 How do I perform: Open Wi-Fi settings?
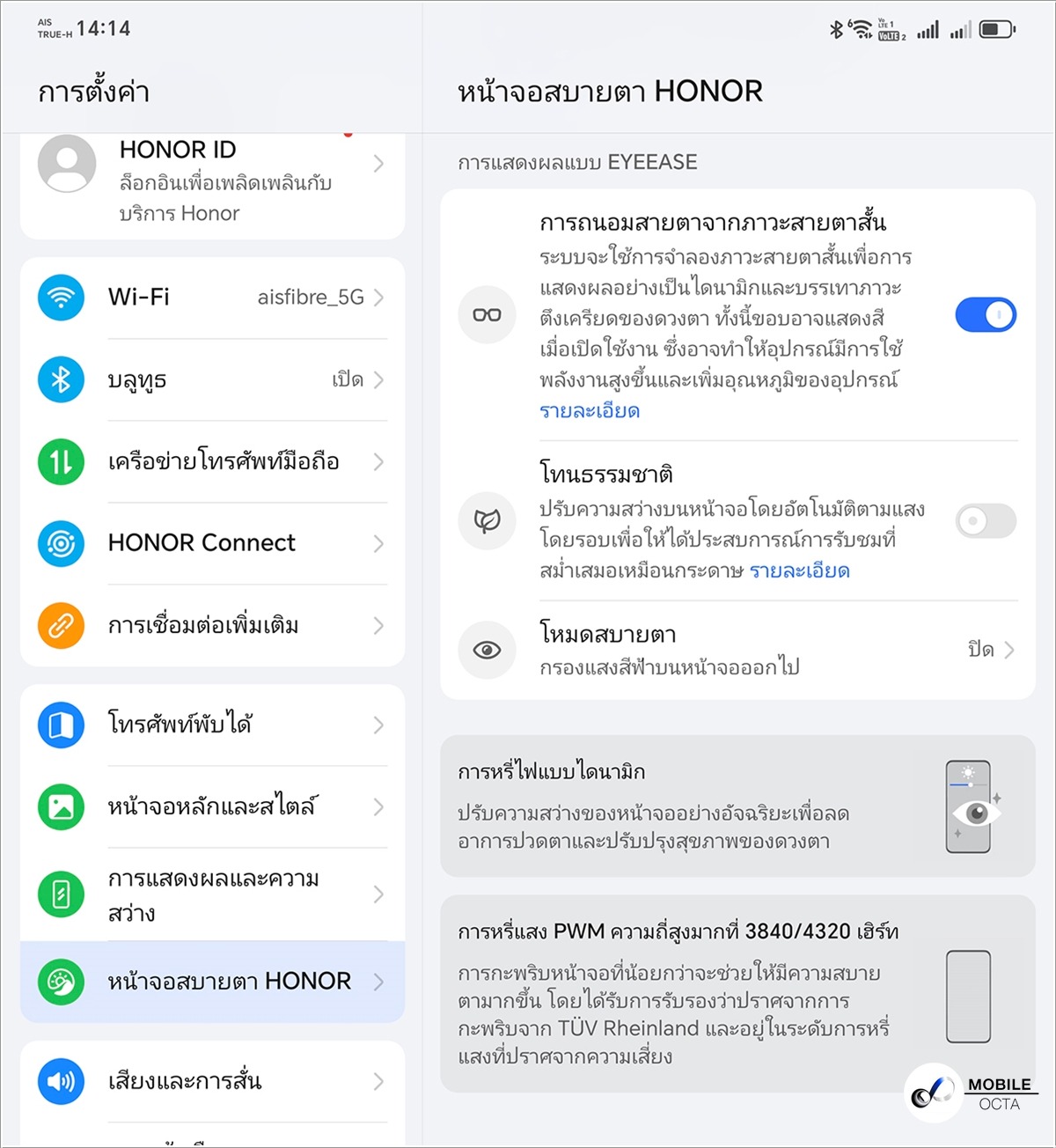click(x=211, y=298)
